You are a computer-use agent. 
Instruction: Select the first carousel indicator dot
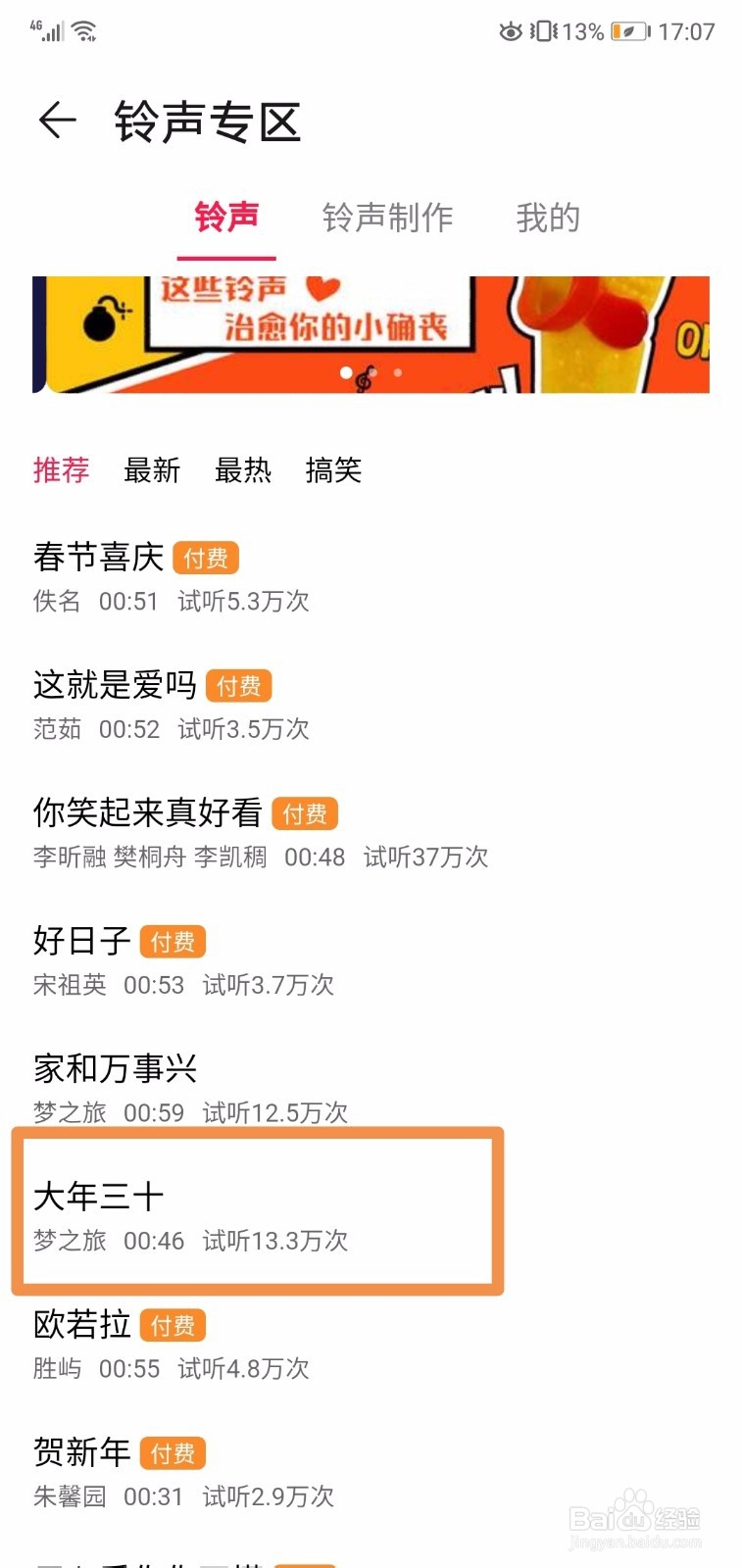[346, 372]
